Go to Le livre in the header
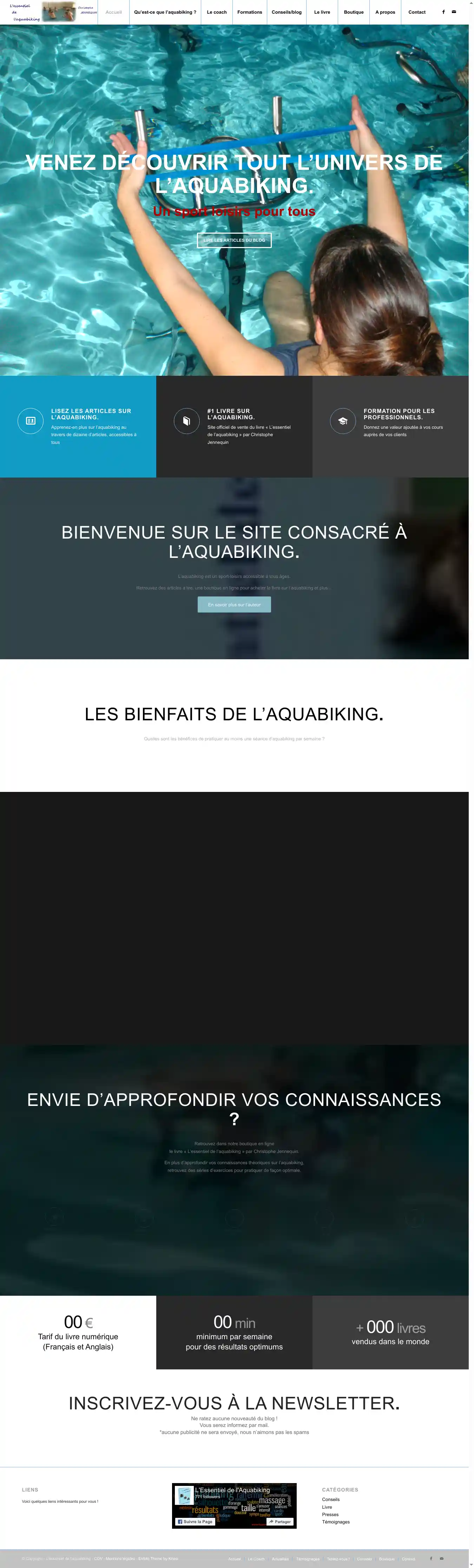Image resolution: width=474 pixels, height=1568 pixels. (x=322, y=12)
